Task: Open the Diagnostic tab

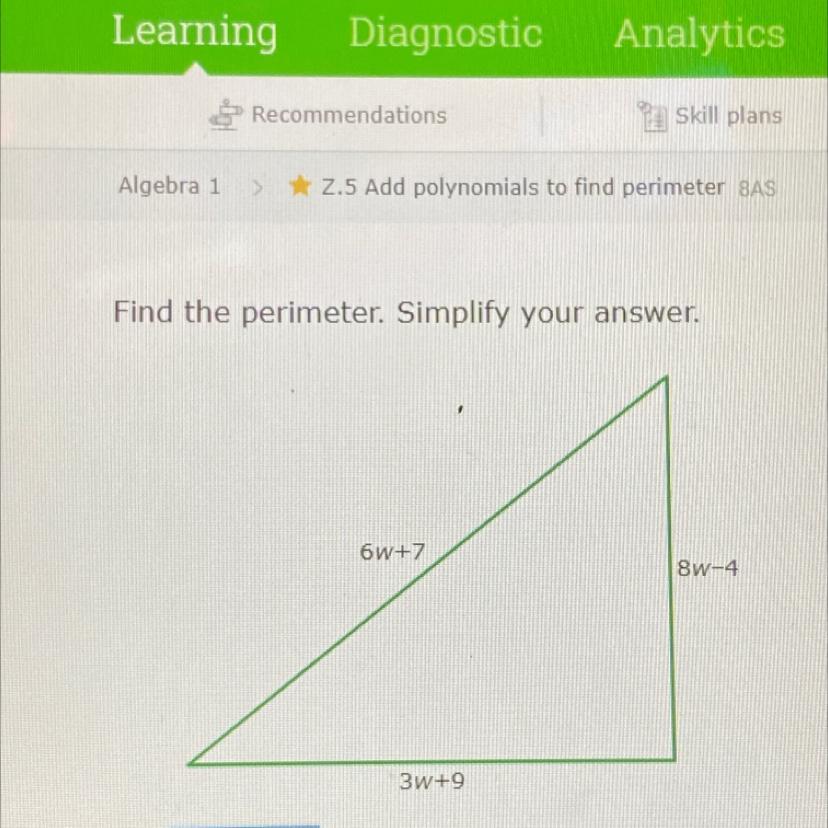Action: [x=445, y=33]
